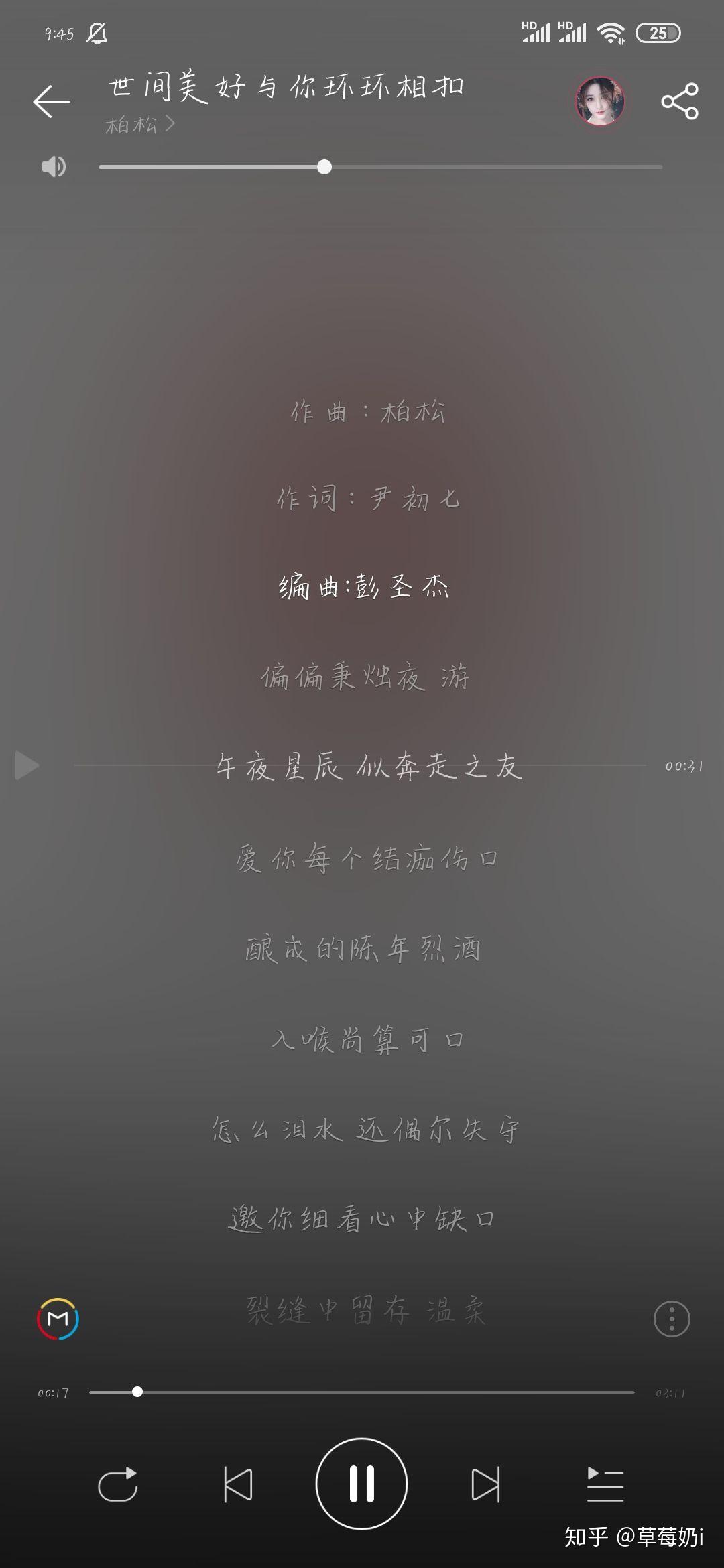Viewport: 724px width, 1568px height.
Task: Skip to the previous track
Action: point(238,1484)
